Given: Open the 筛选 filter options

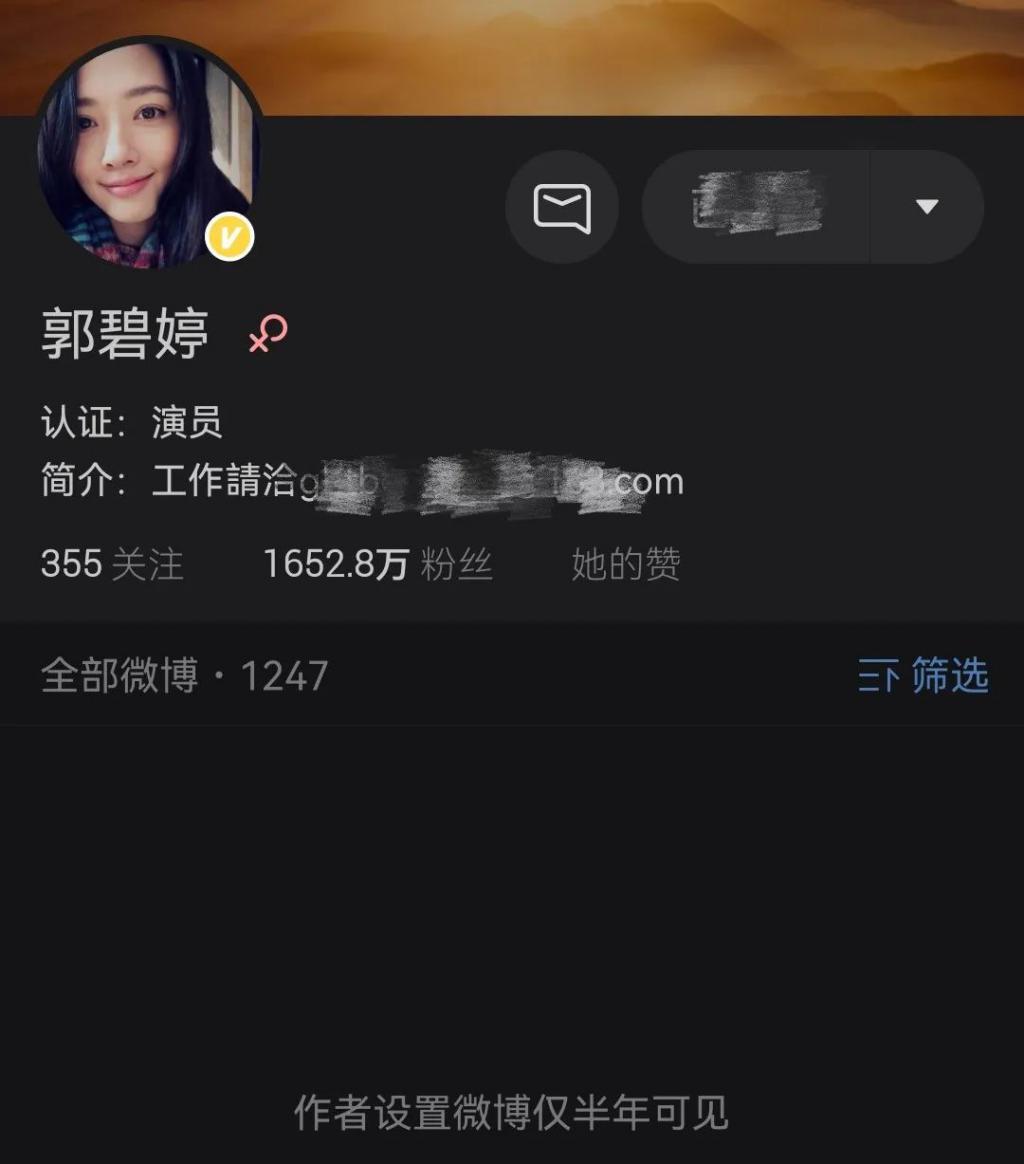Looking at the screenshot, I should [x=923, y=676].
